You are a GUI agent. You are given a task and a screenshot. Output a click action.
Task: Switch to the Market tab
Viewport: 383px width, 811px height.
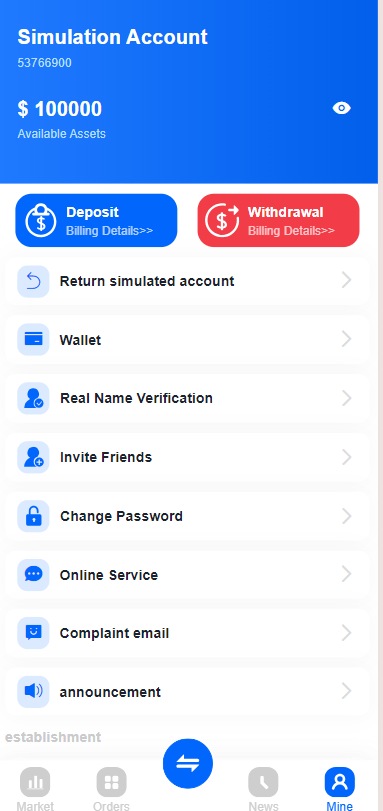(x=35, y=789)
